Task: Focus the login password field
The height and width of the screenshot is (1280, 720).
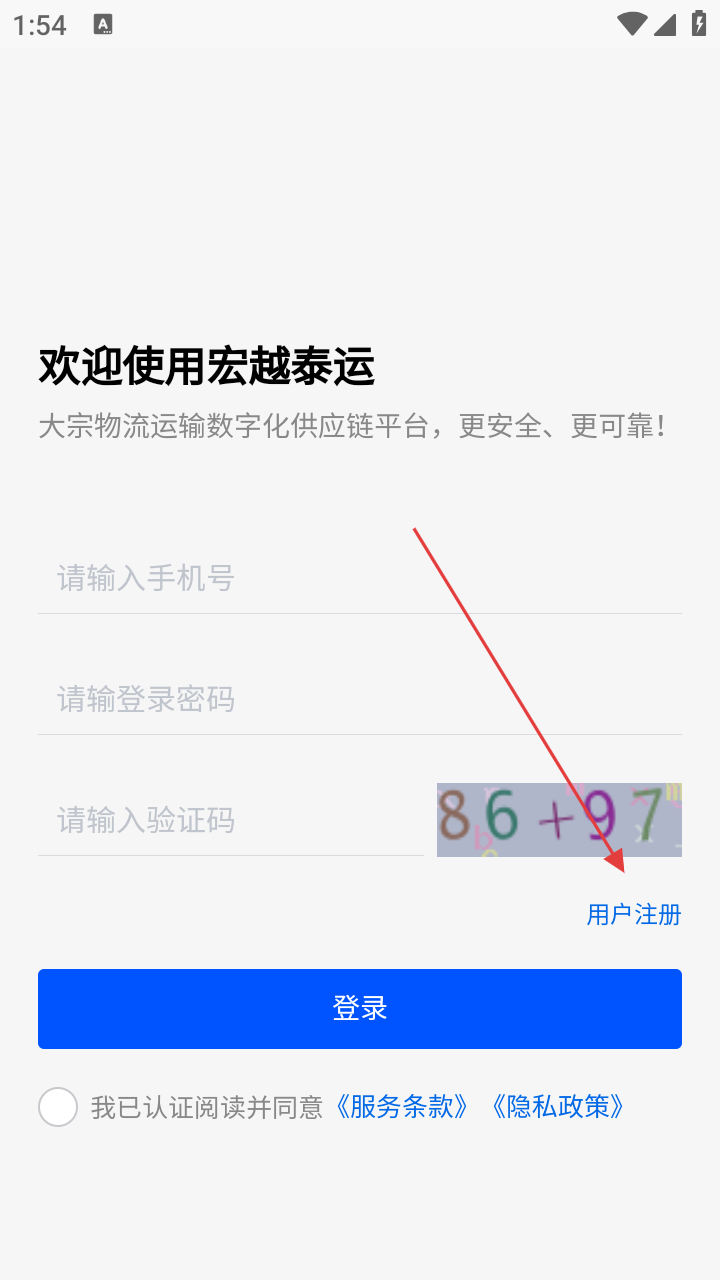Action: (x=360, y=699)
